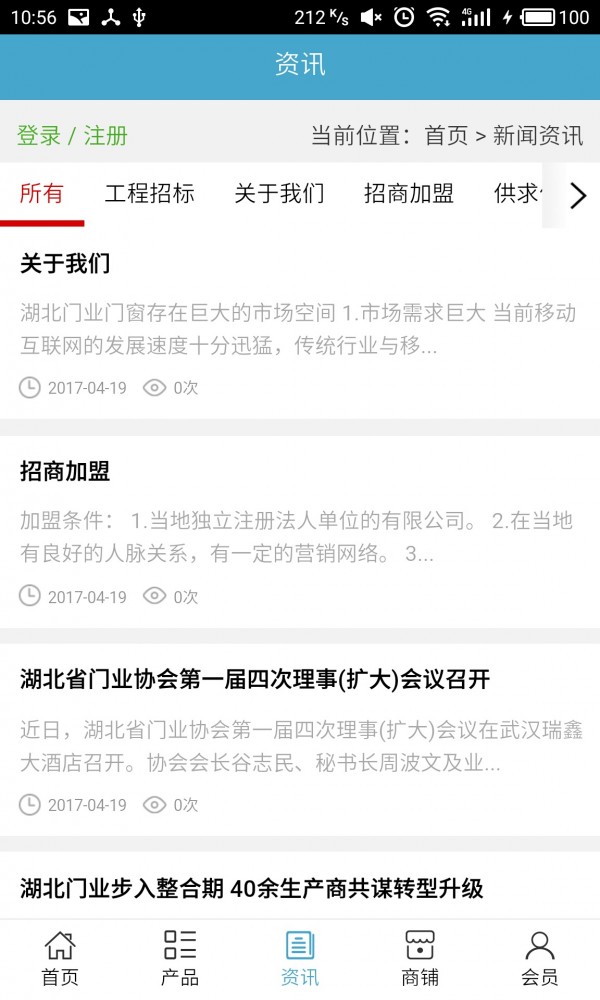Image resolution: width=600 pixels, height=1000 pixels.
Task: Tap the 资讯 bottom tab
Action: point(300,958)
